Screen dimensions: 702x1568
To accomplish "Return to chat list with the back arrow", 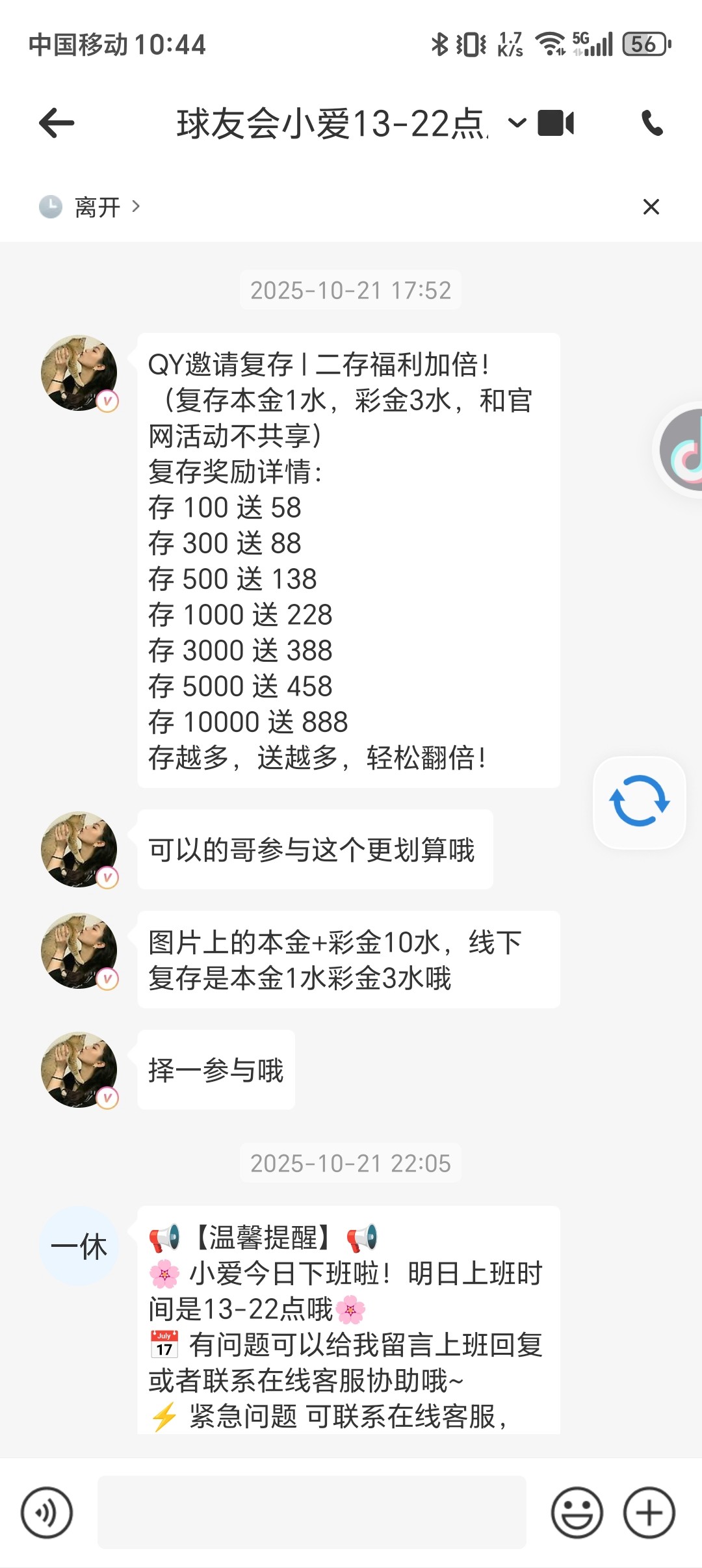I will point(55,122).
